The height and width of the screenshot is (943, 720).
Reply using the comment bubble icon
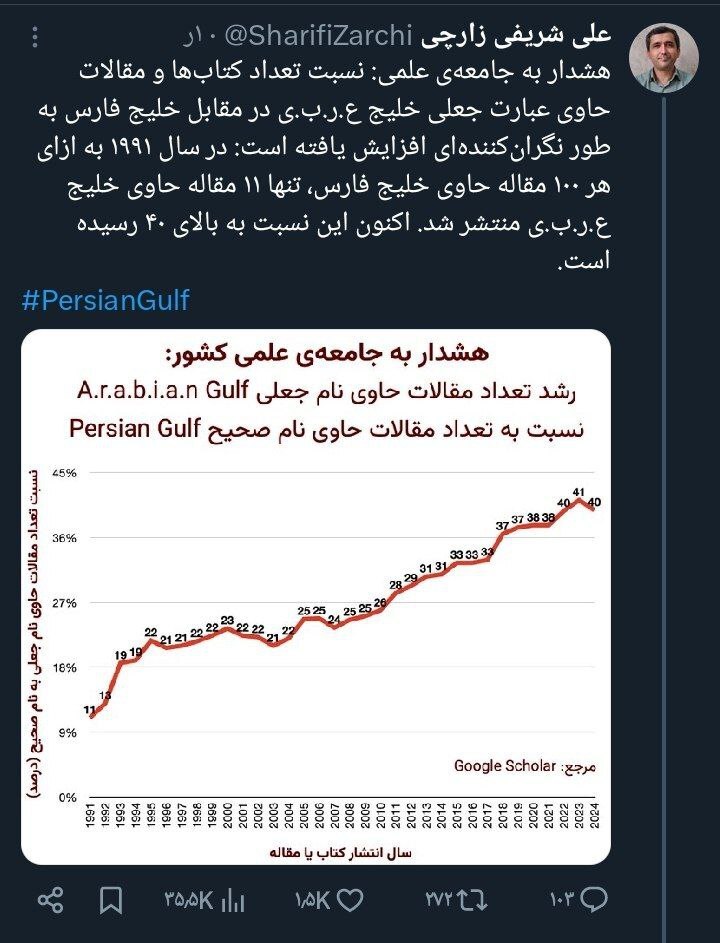593,899
